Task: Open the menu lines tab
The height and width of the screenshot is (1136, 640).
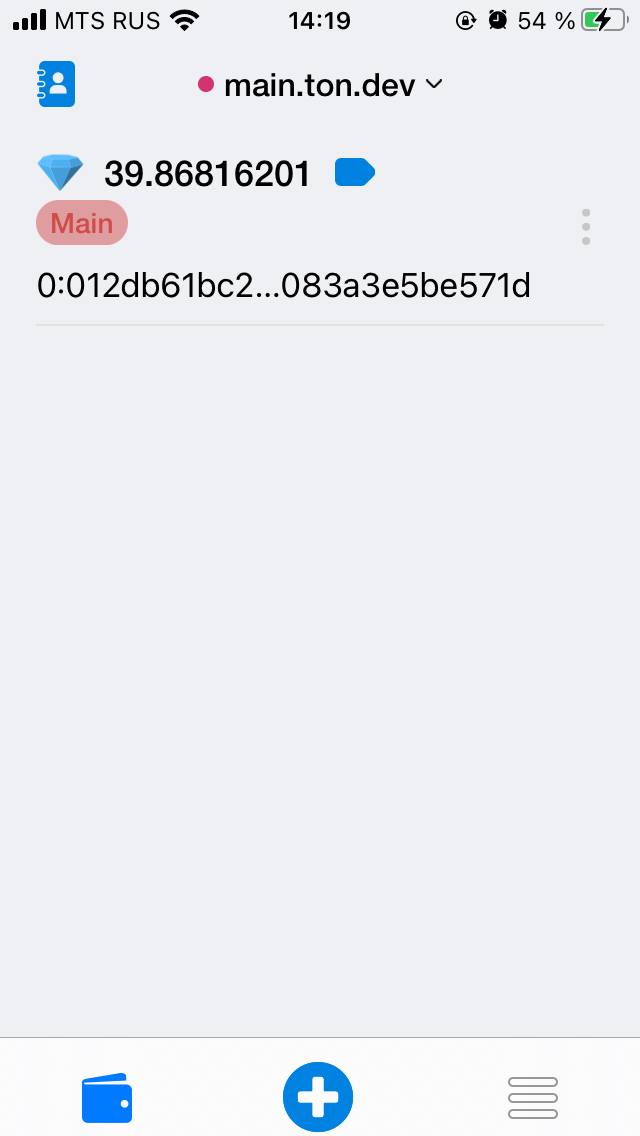Action: tap(532, 1097)
